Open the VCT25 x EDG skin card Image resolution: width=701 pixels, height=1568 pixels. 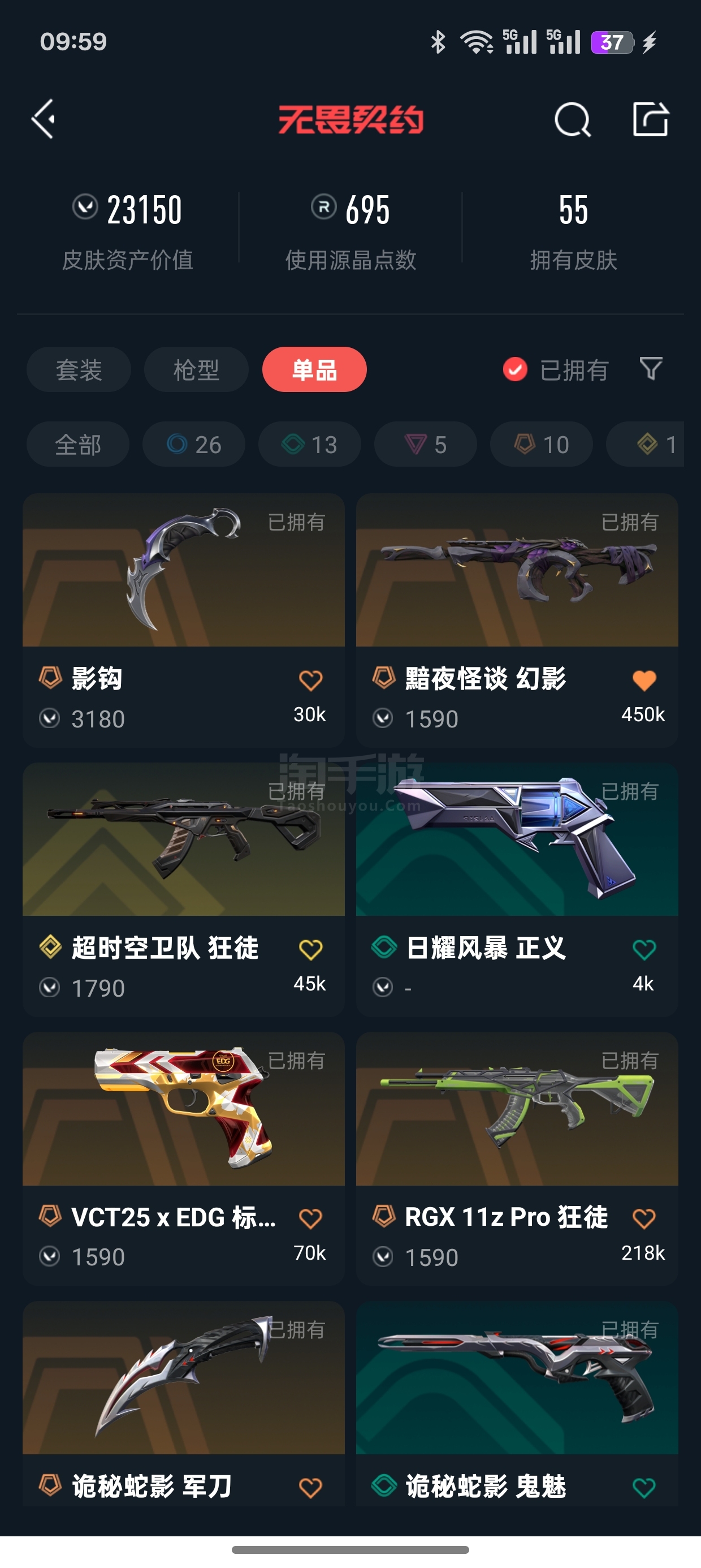tap(184, 1158)
